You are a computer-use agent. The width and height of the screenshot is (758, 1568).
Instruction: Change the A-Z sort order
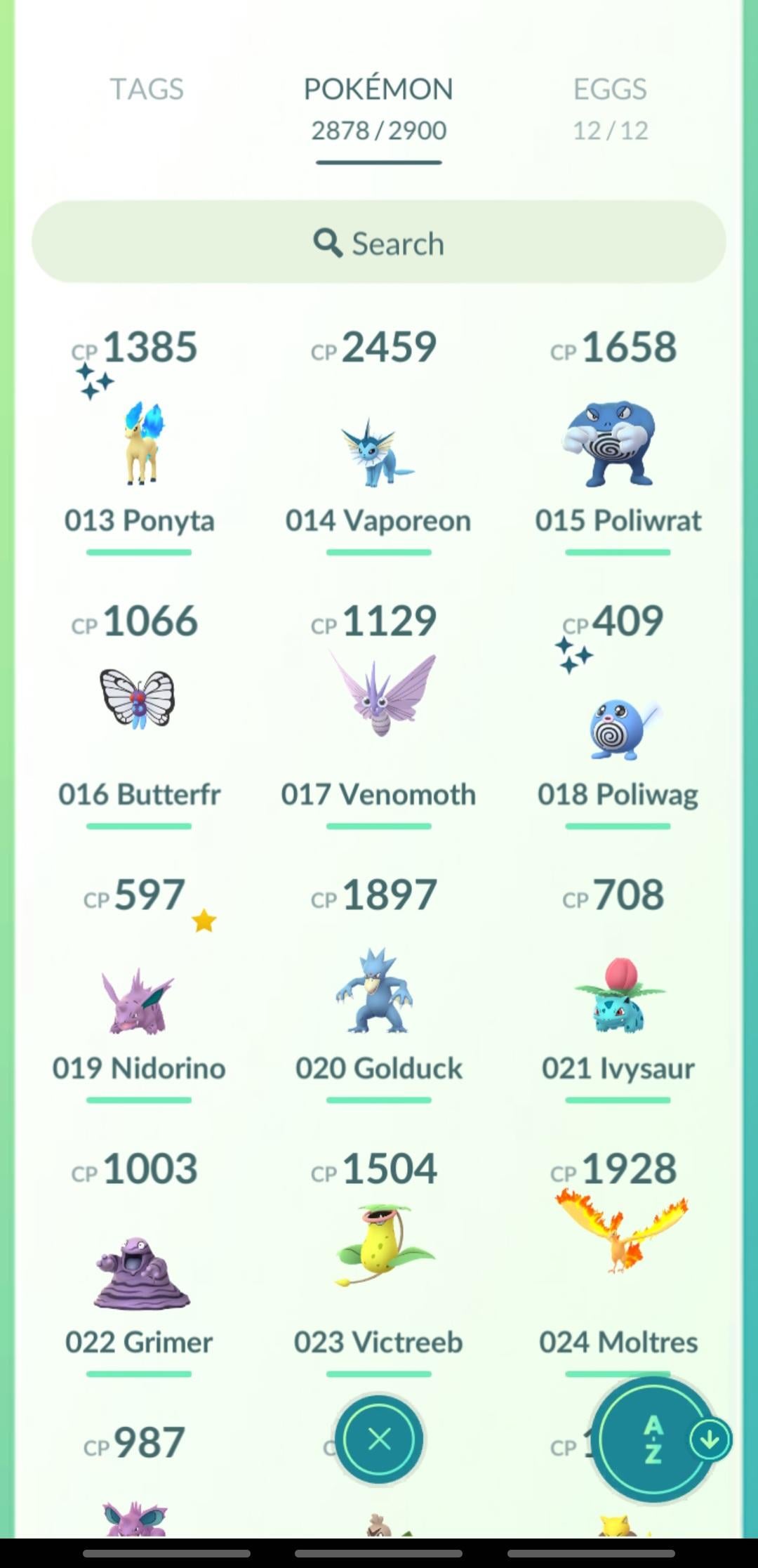click(x=653, y=1439)
